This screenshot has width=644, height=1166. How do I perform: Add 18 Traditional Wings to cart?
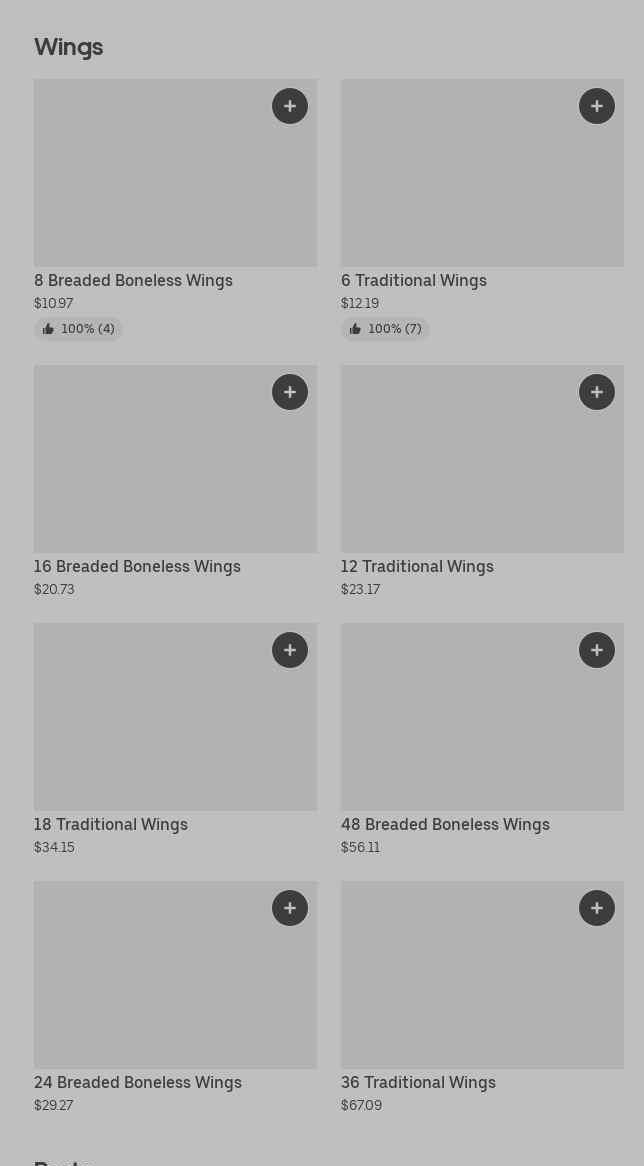coord(290,650)
